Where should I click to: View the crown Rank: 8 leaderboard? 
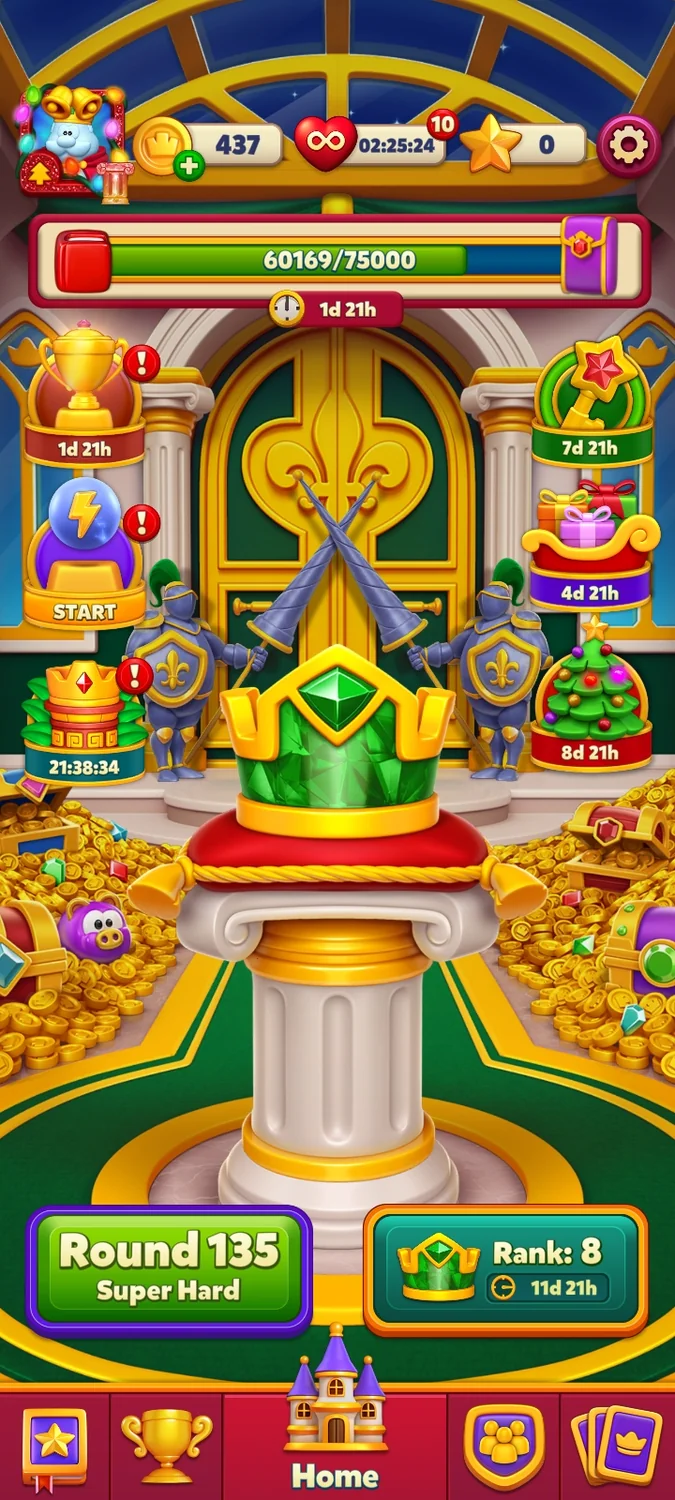click(505, 1270)
